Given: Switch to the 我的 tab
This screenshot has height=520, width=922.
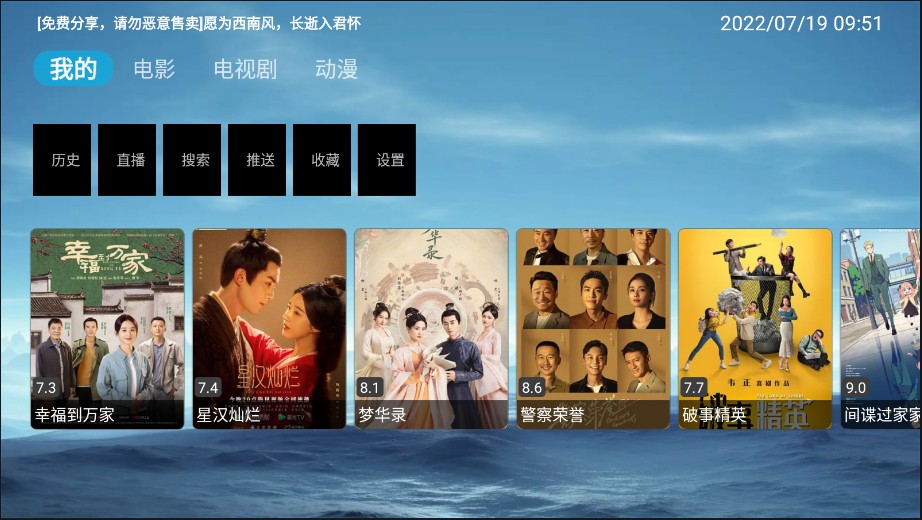Looking at the screenshot, I should click(73, 69).
